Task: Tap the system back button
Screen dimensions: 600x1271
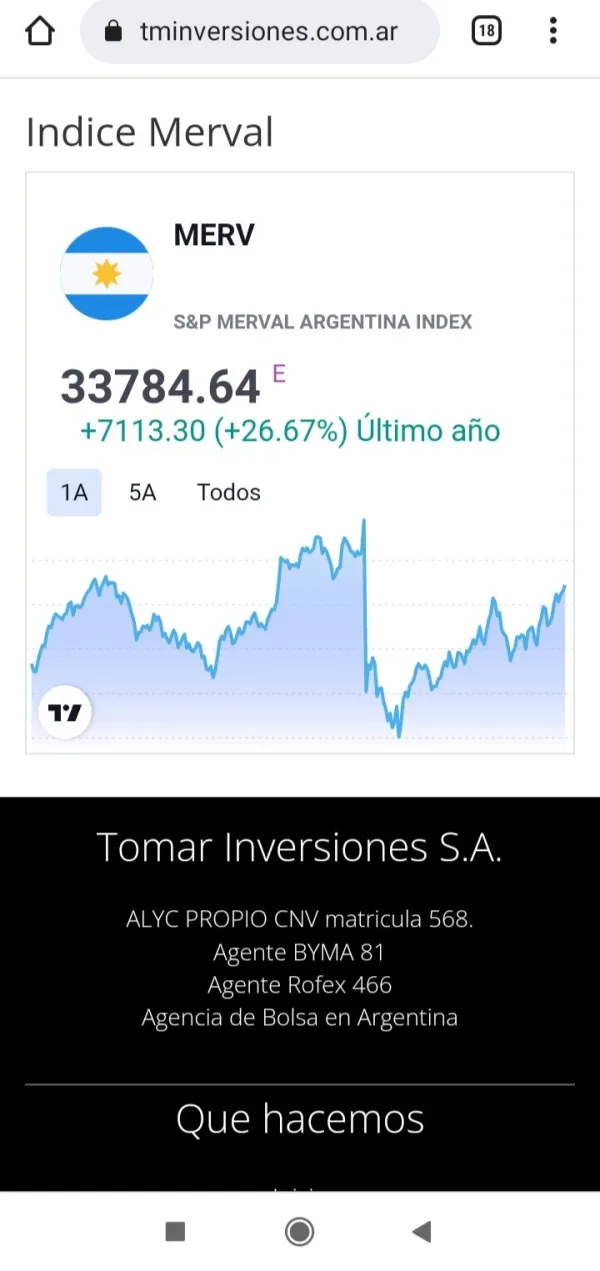Action: 422,1231
